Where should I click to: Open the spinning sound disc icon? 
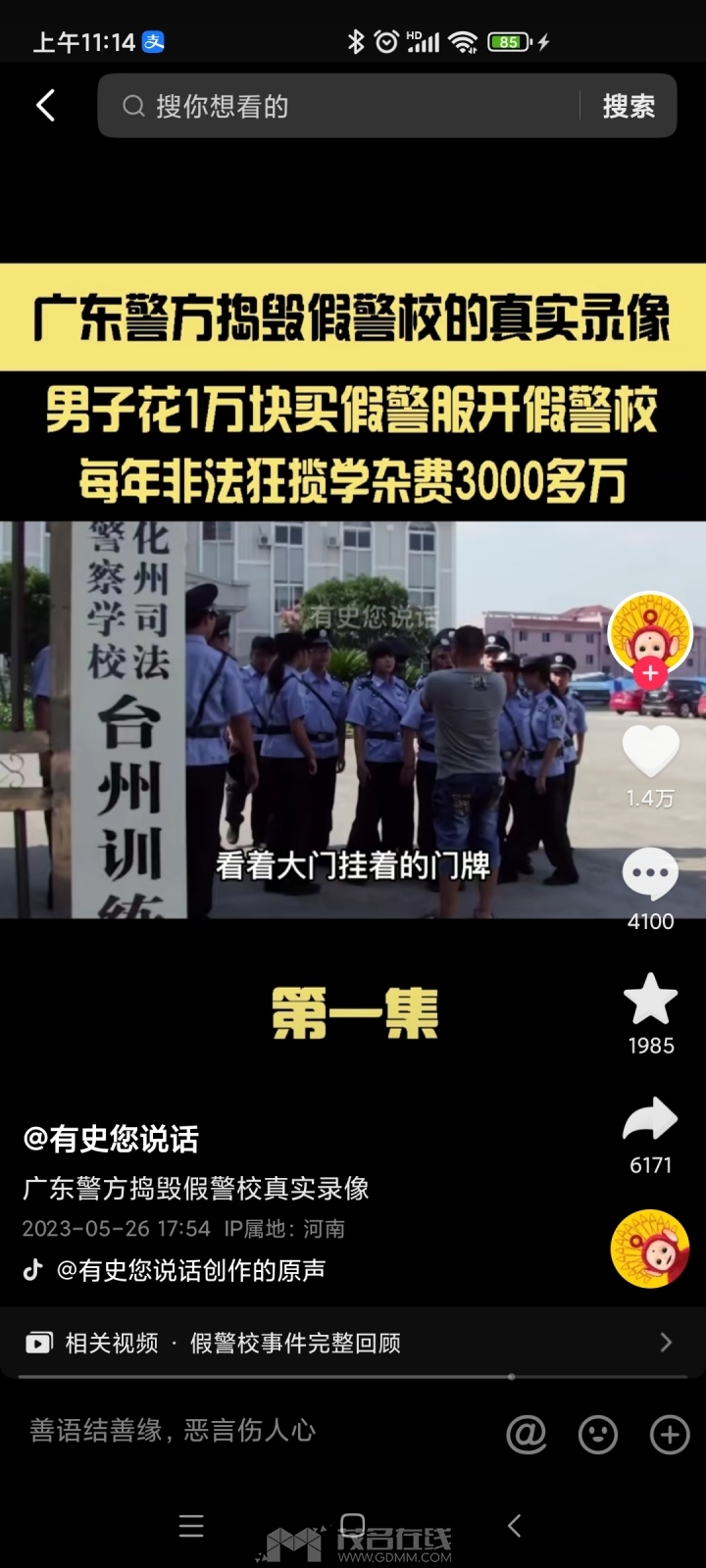(x=650, y=1249)
